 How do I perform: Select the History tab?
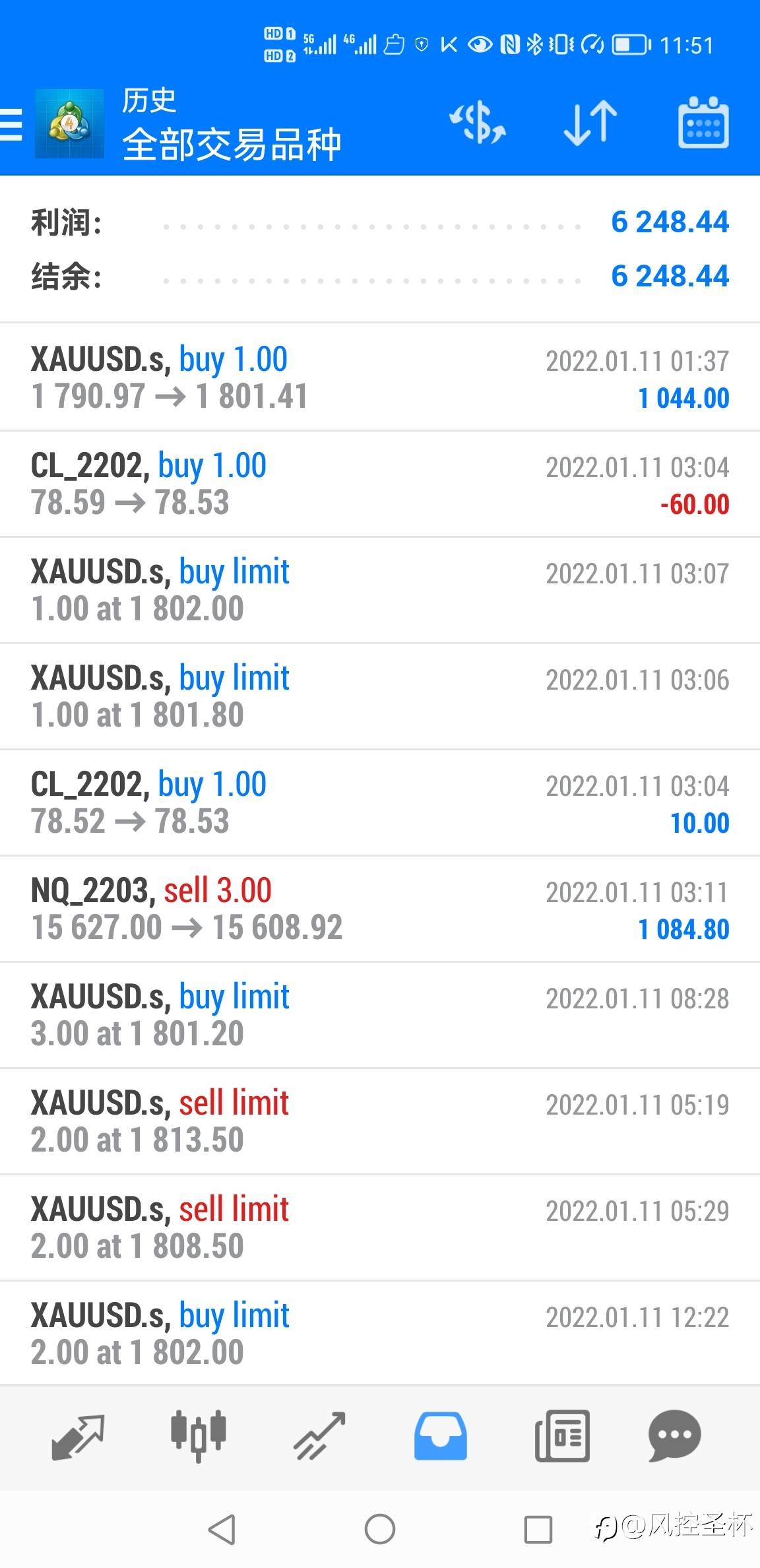[x=441, y=1436]
